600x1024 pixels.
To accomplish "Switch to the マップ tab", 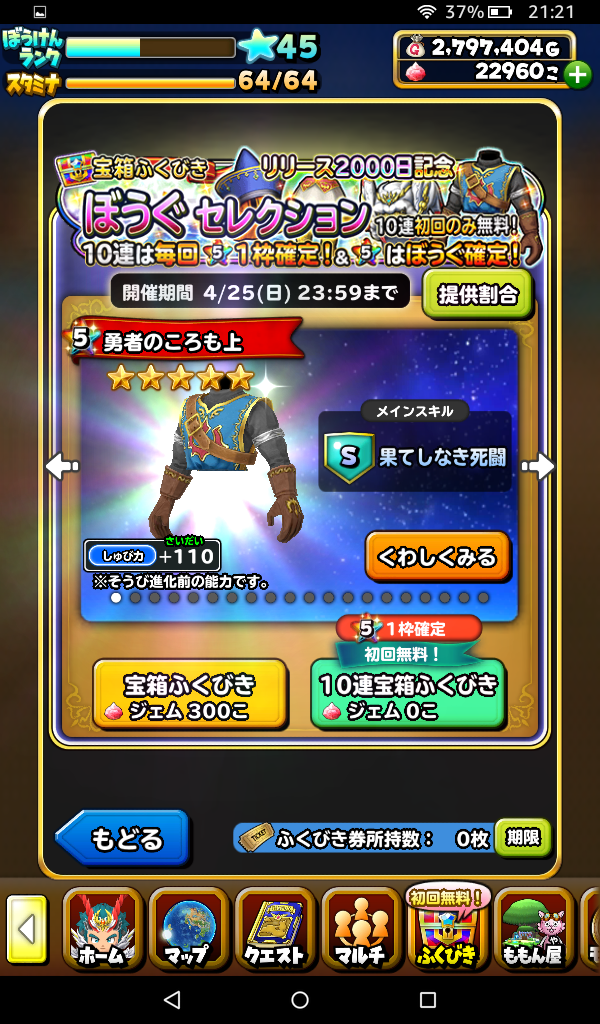I will [x=189, y=930].
